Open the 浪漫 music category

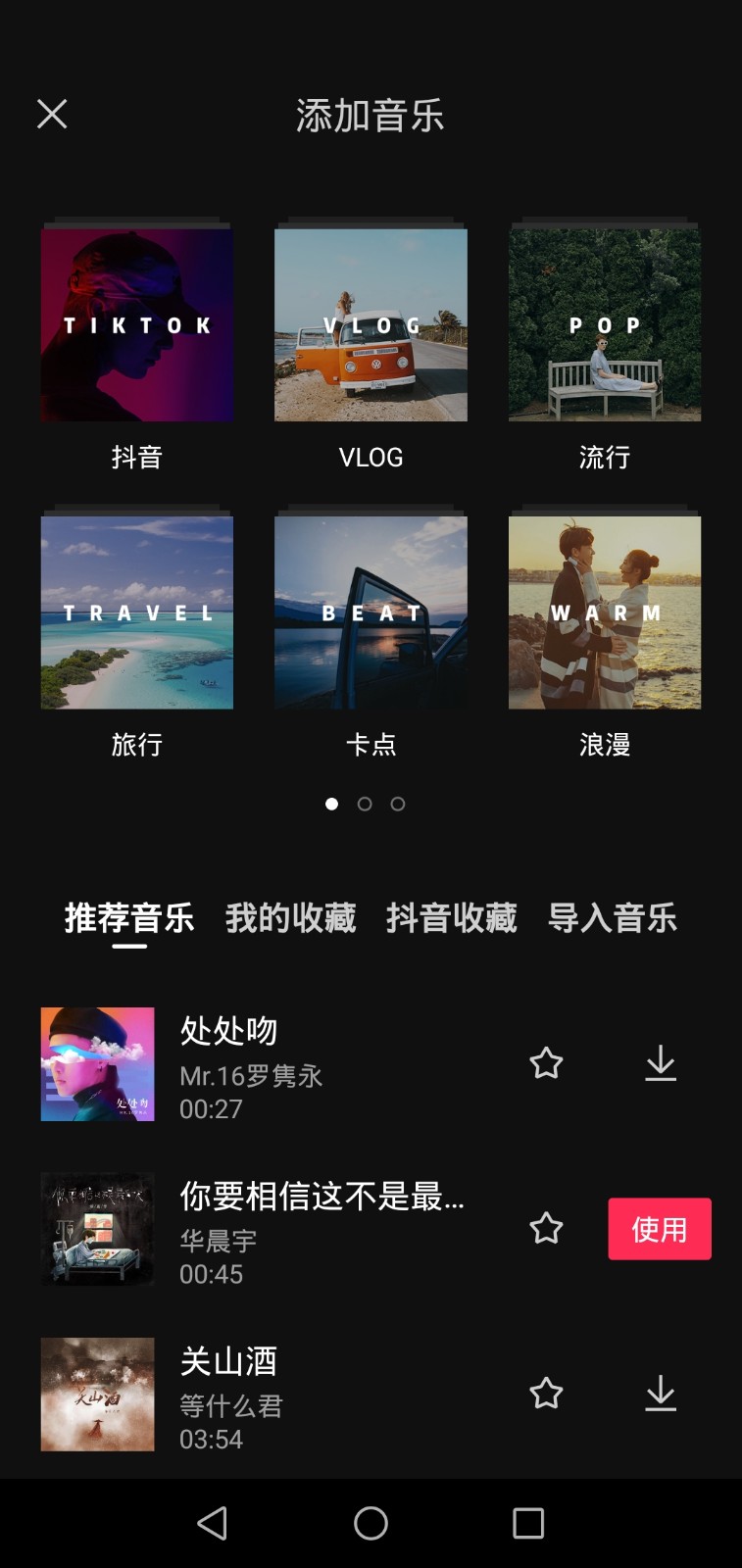point(604,612)
